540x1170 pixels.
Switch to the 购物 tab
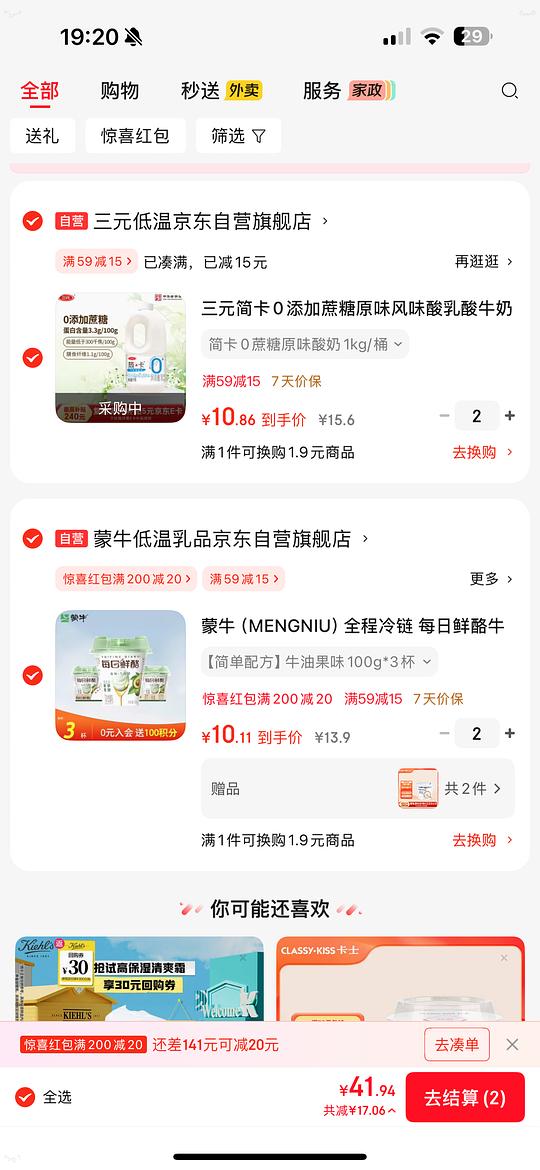click(x=119, y=91)
